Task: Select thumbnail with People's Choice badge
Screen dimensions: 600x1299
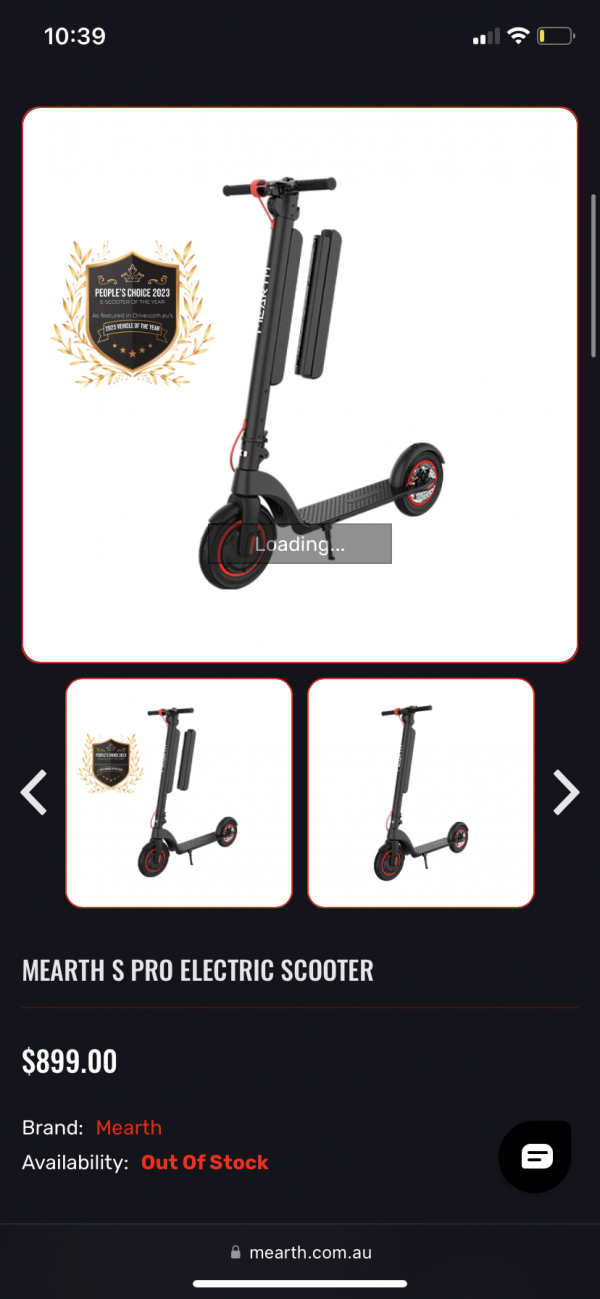Action: [179, 793]
